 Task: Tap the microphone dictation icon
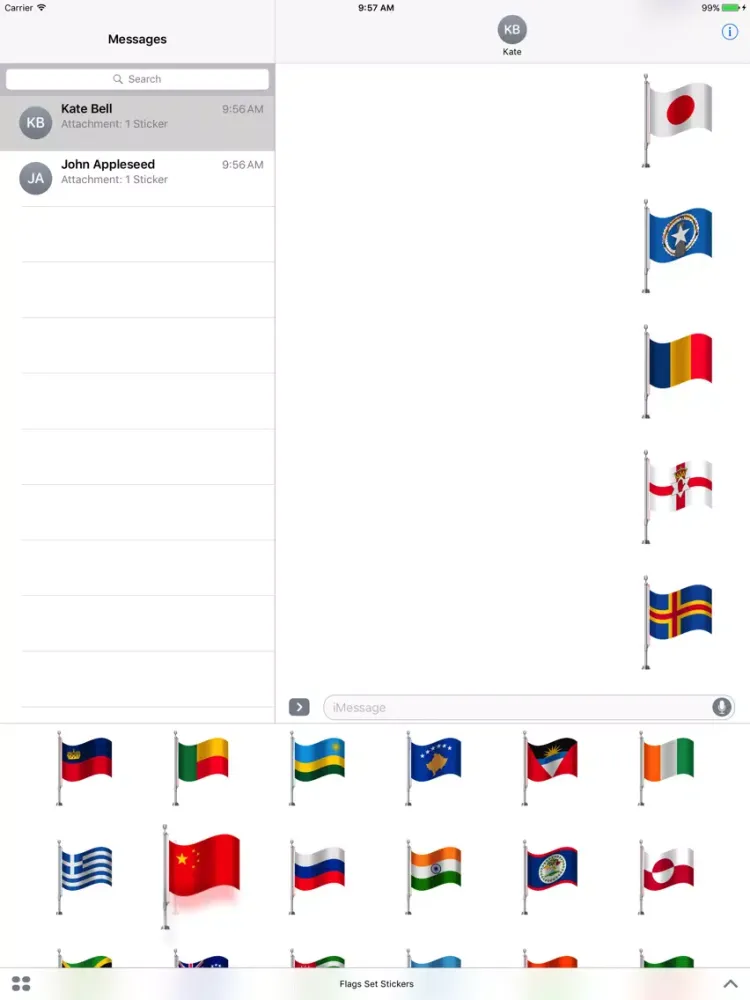(x=721, y=707)
